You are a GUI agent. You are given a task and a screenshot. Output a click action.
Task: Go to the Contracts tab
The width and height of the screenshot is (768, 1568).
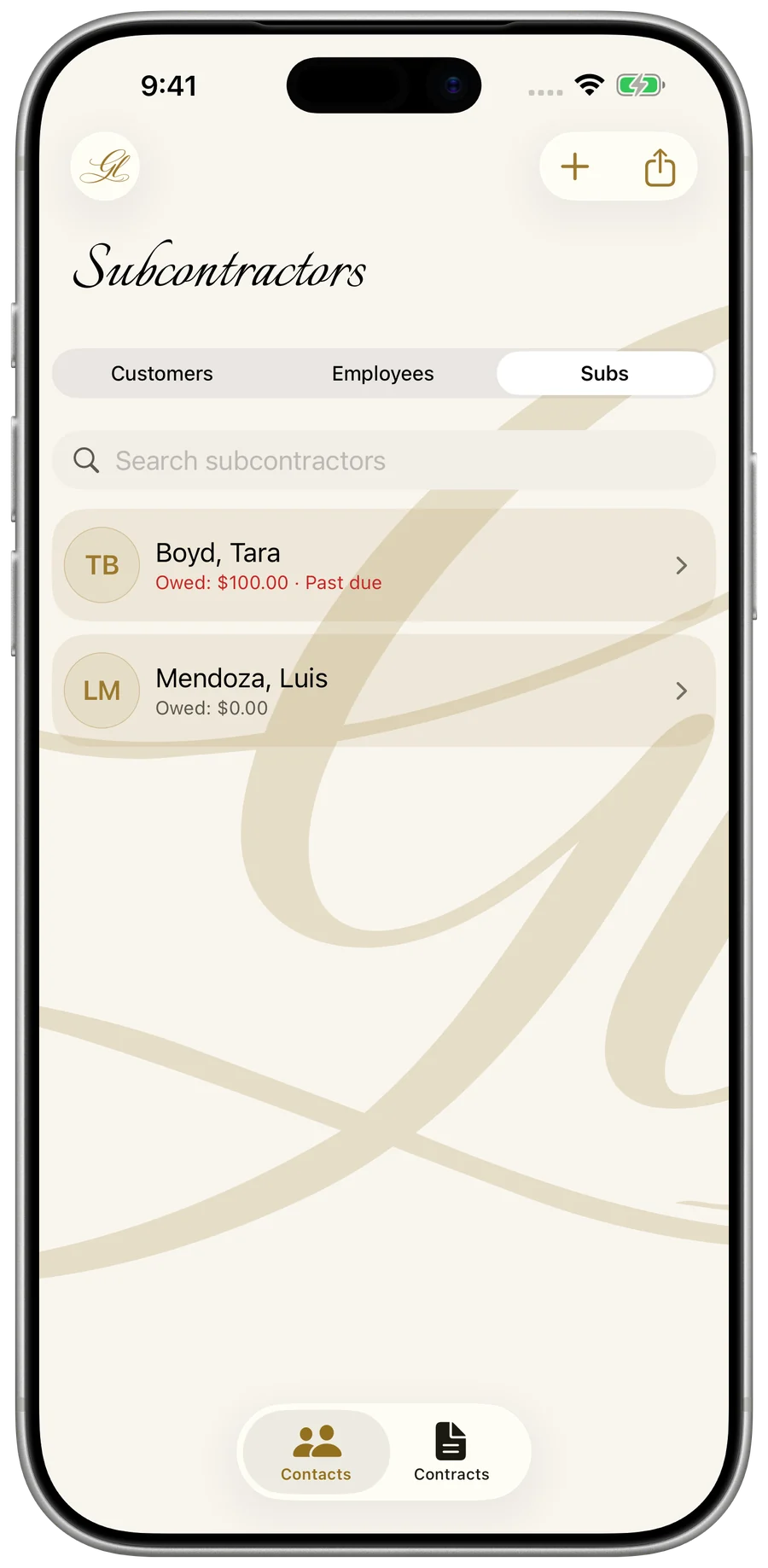coord(451,1452)
